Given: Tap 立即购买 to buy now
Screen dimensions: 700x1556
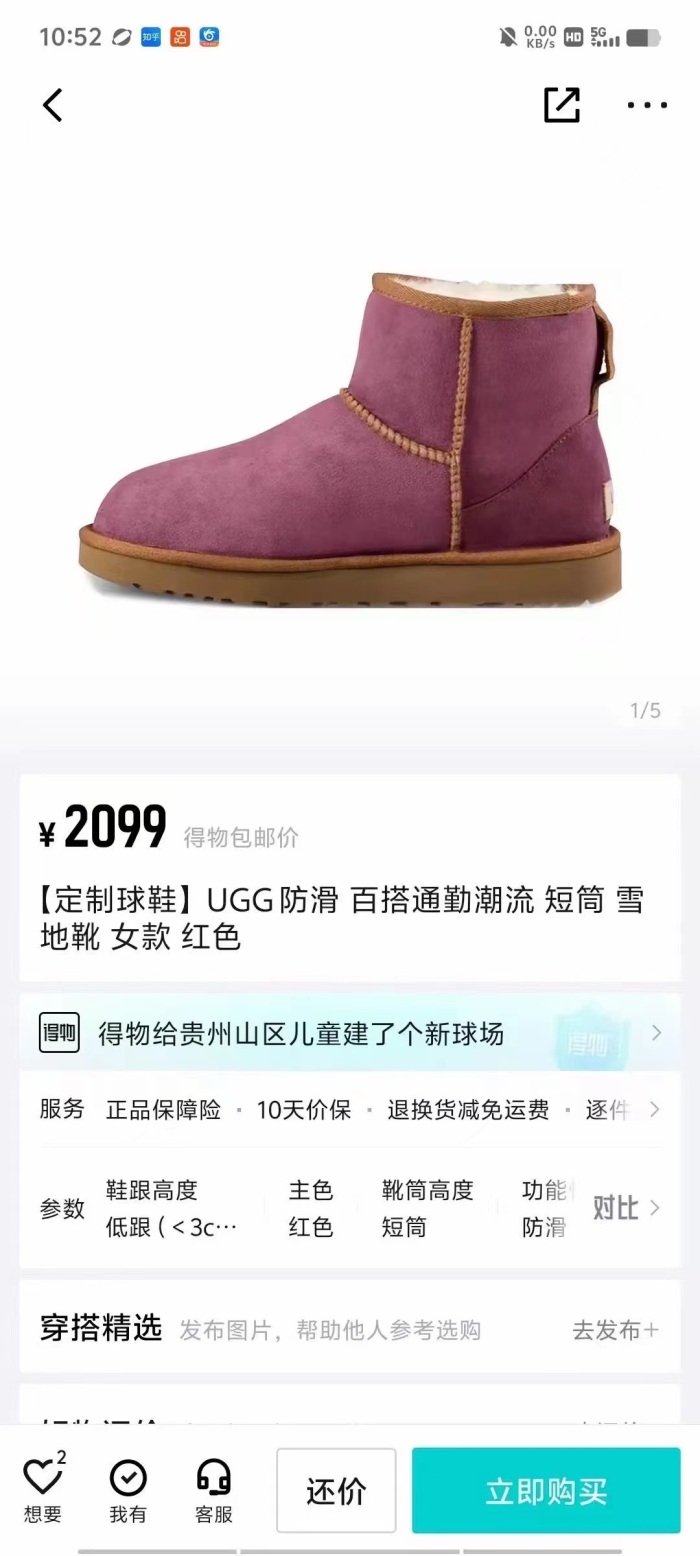Looking at the screenshot, I should (546, 1490).
